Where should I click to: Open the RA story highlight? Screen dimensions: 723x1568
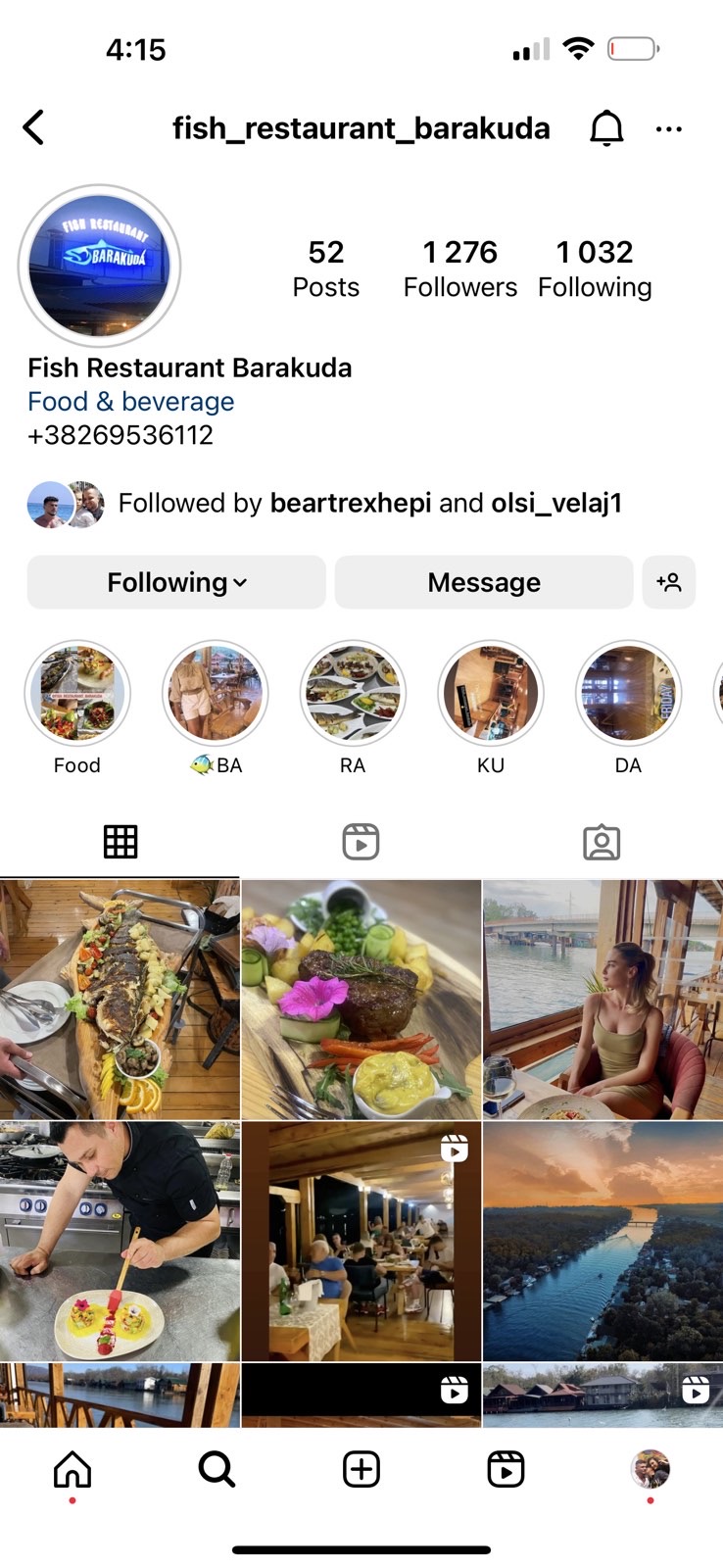click(x=353, y=694)
